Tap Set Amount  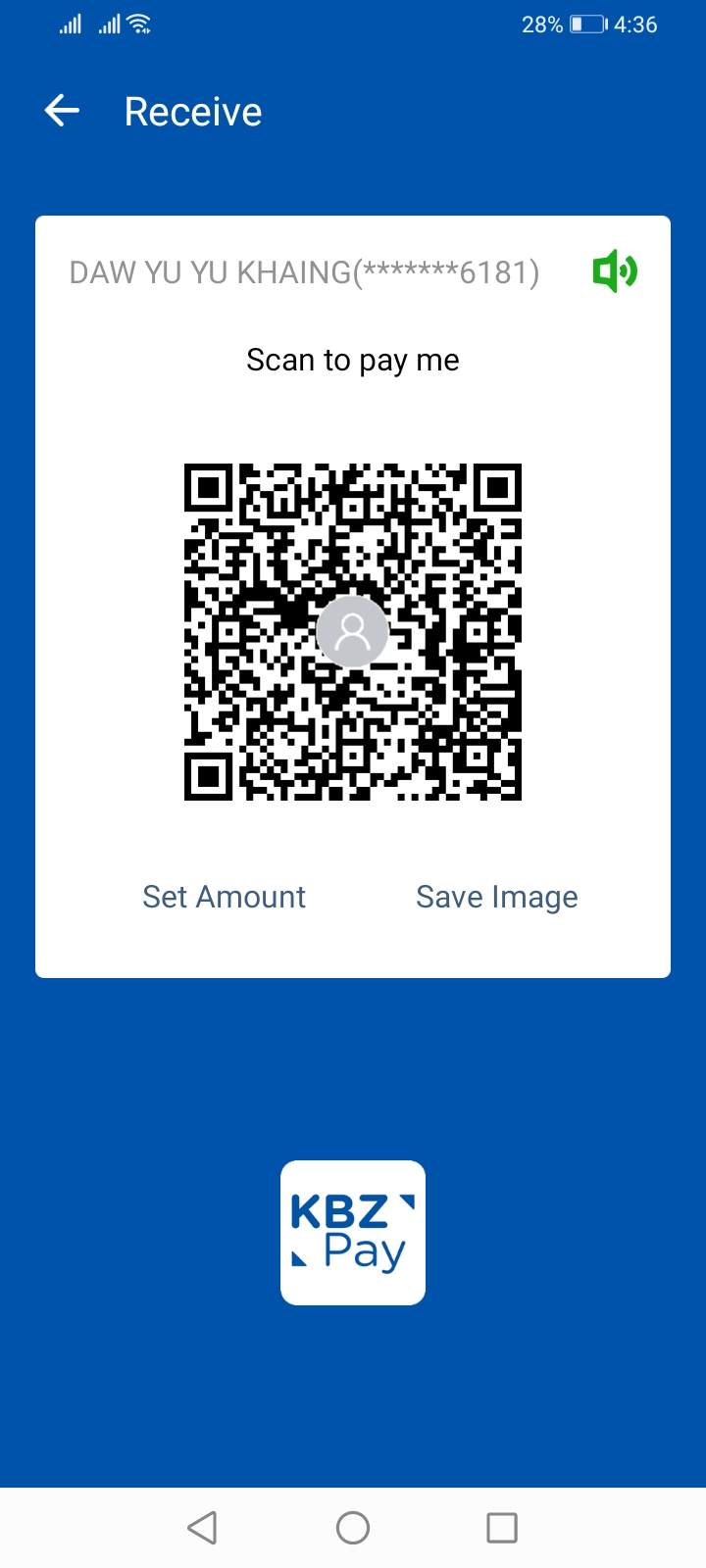click(224, 897)
